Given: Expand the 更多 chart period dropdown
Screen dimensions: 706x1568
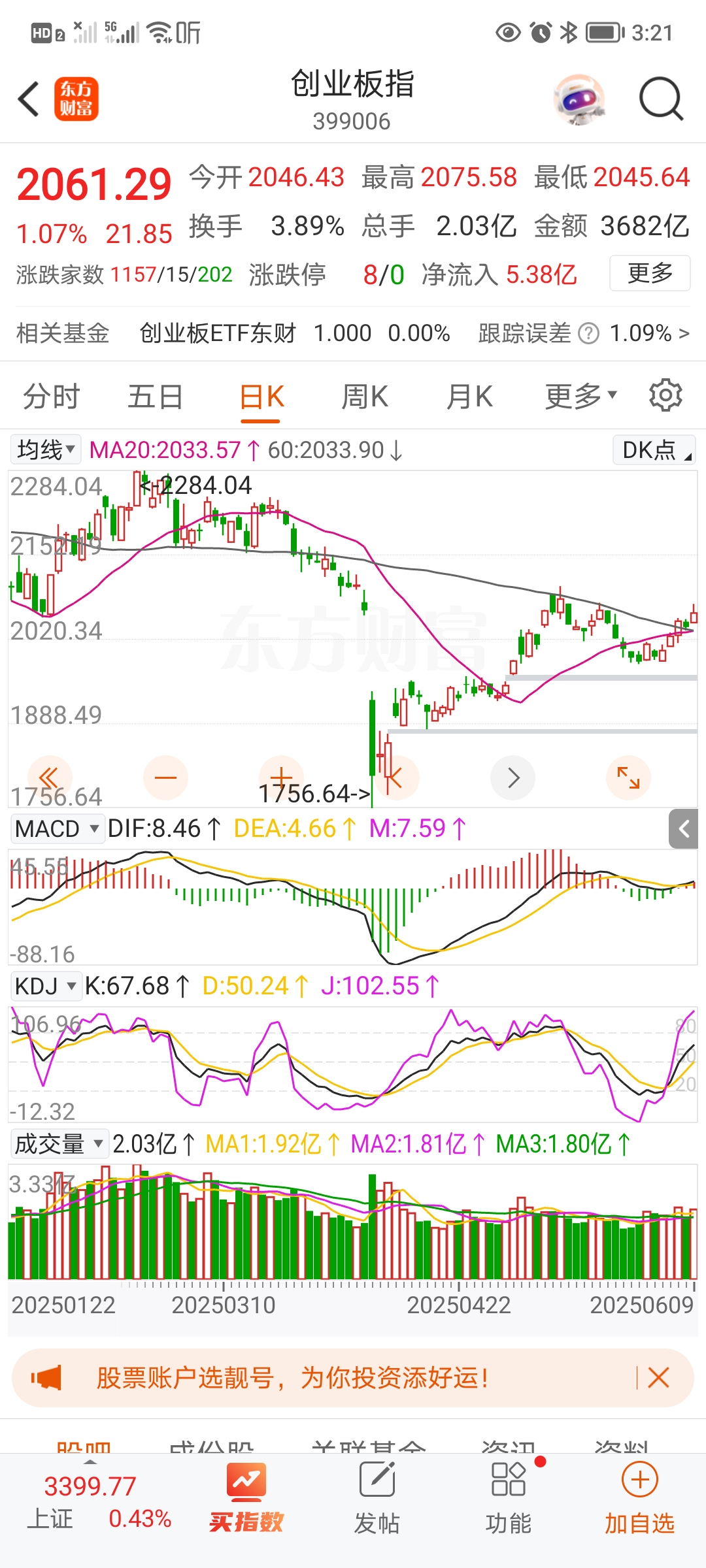Looking at the screenshot, I should point(580,396).
